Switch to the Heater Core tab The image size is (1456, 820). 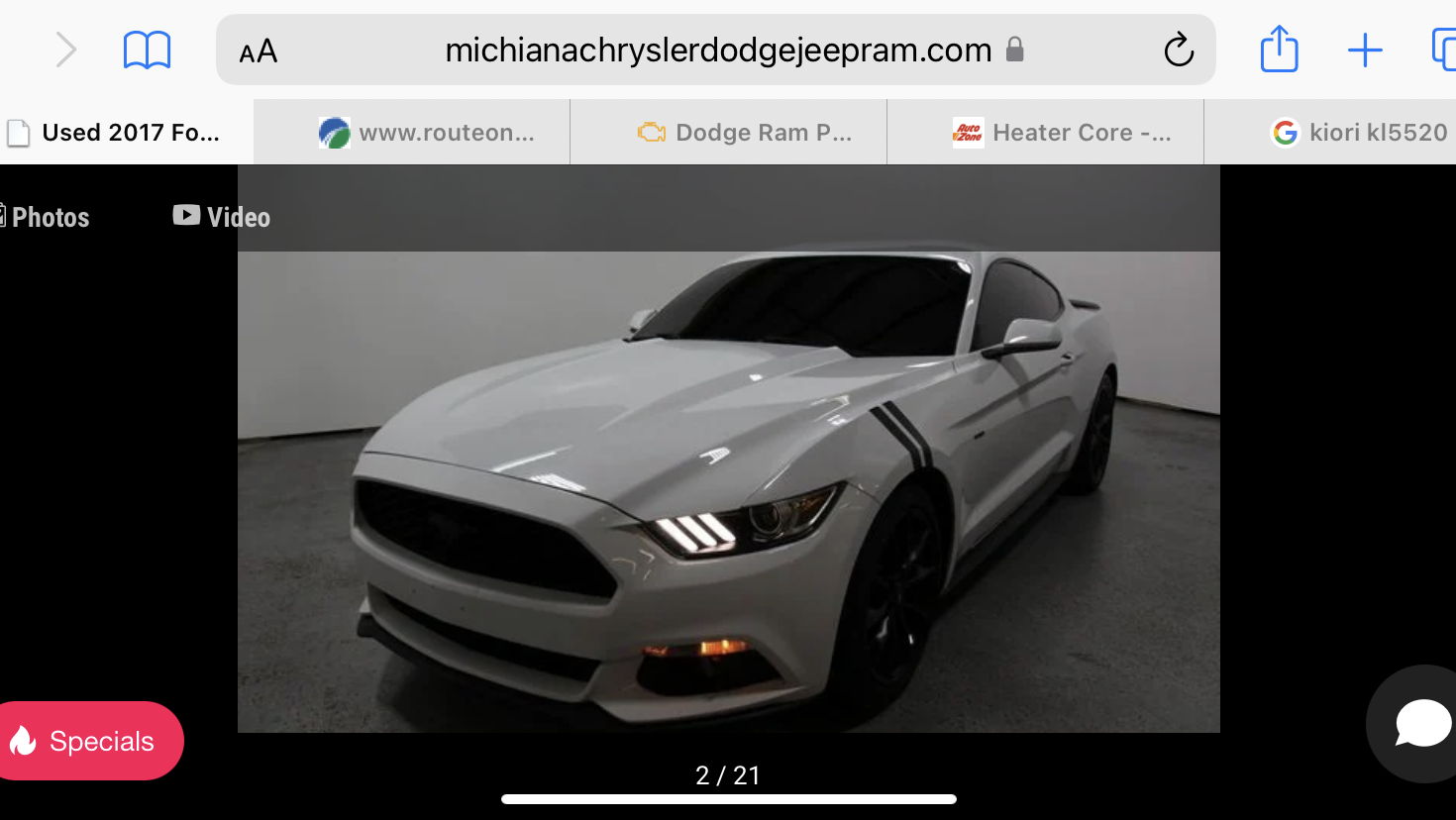[x=1062, y=133]
